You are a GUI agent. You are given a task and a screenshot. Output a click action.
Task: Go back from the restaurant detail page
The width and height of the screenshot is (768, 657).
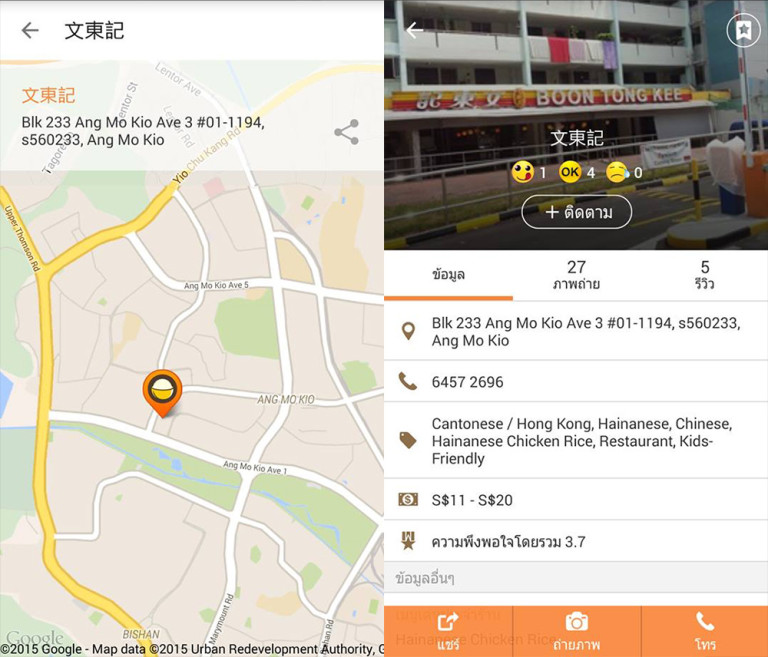pos(414,30)
